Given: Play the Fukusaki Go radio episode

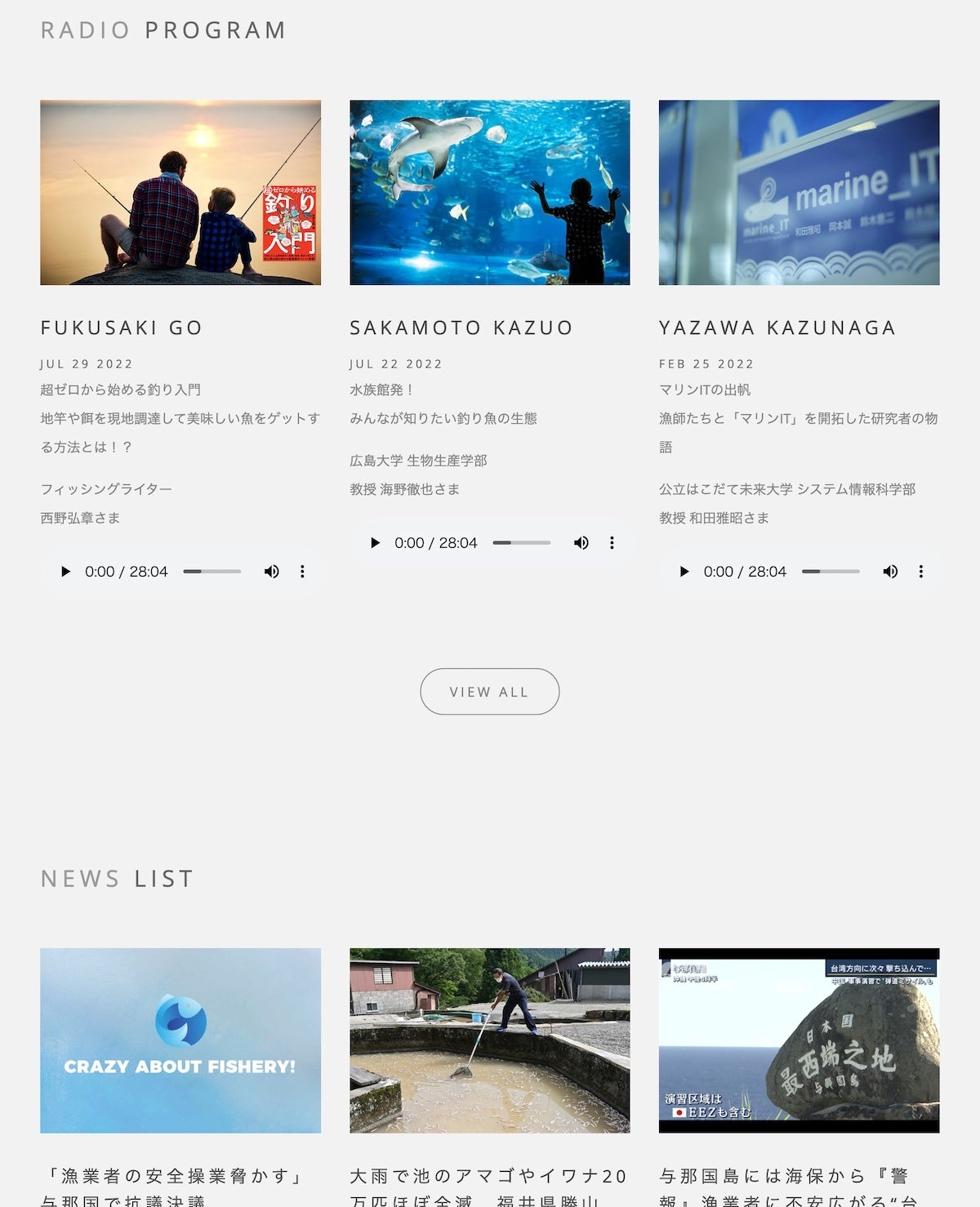Looking at the screenshot, I should 66,572.
